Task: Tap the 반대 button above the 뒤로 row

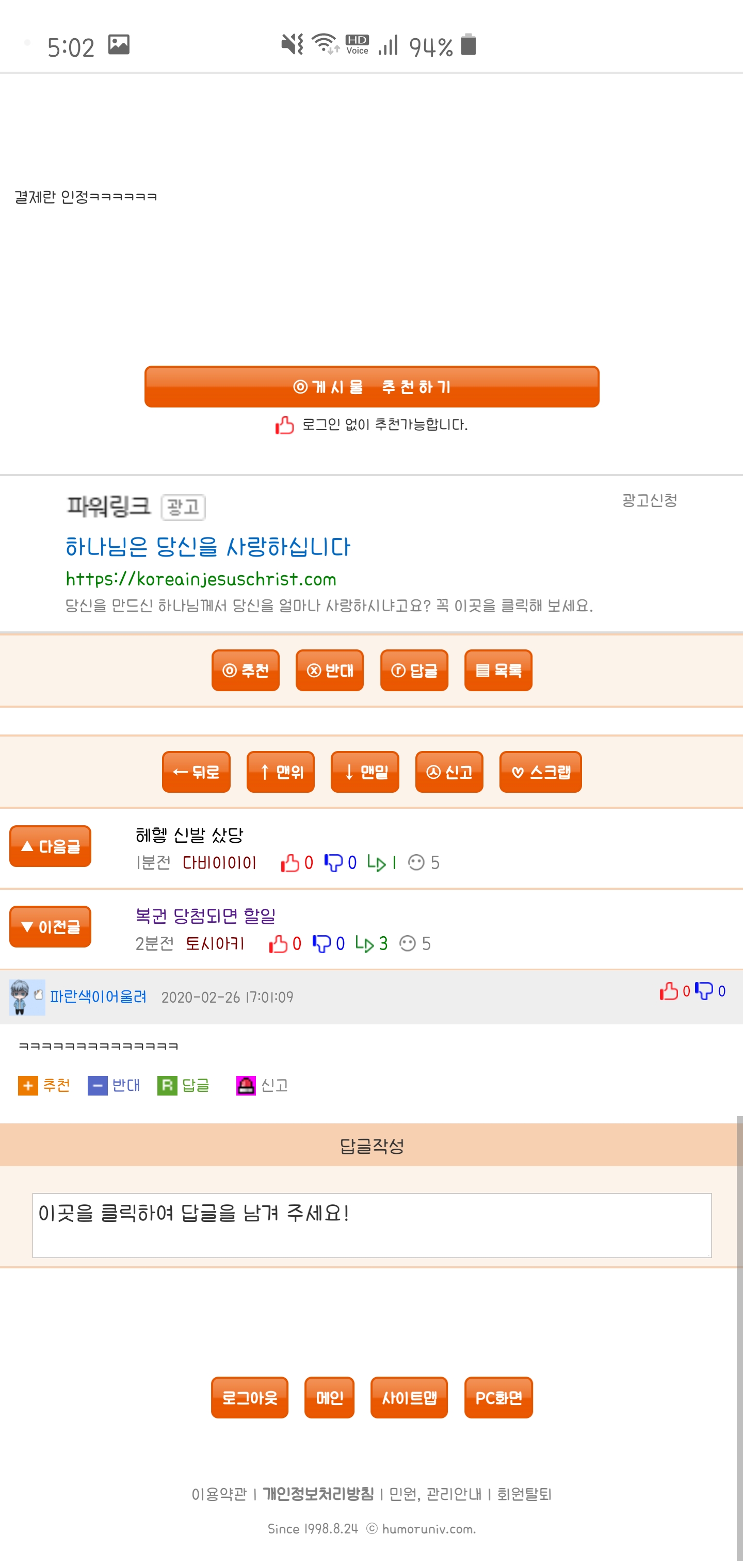Action: [x=330, y=670]
